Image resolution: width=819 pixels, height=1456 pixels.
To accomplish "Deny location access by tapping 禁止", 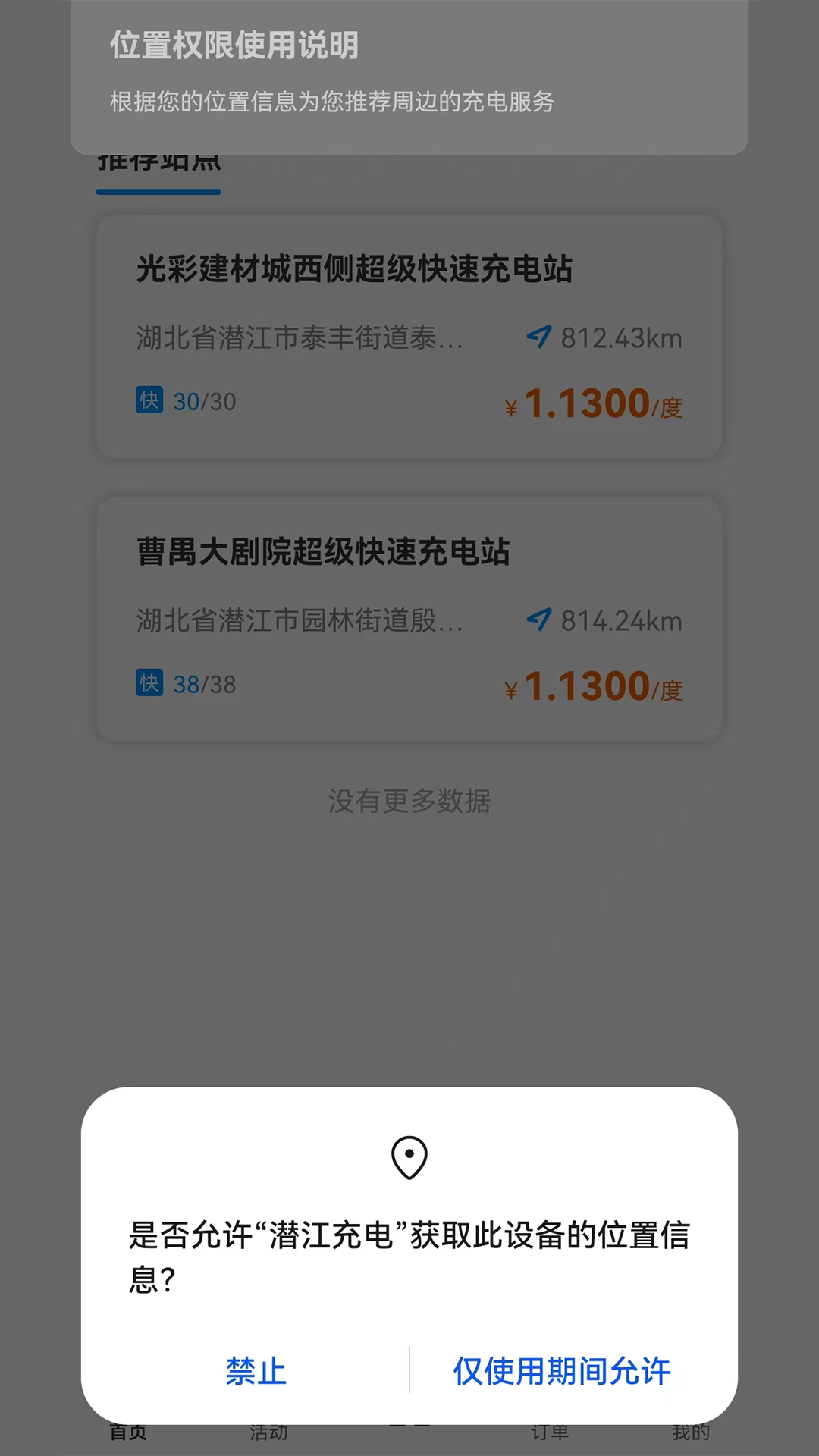I will pyautogui.click(x=256, y=1371).
